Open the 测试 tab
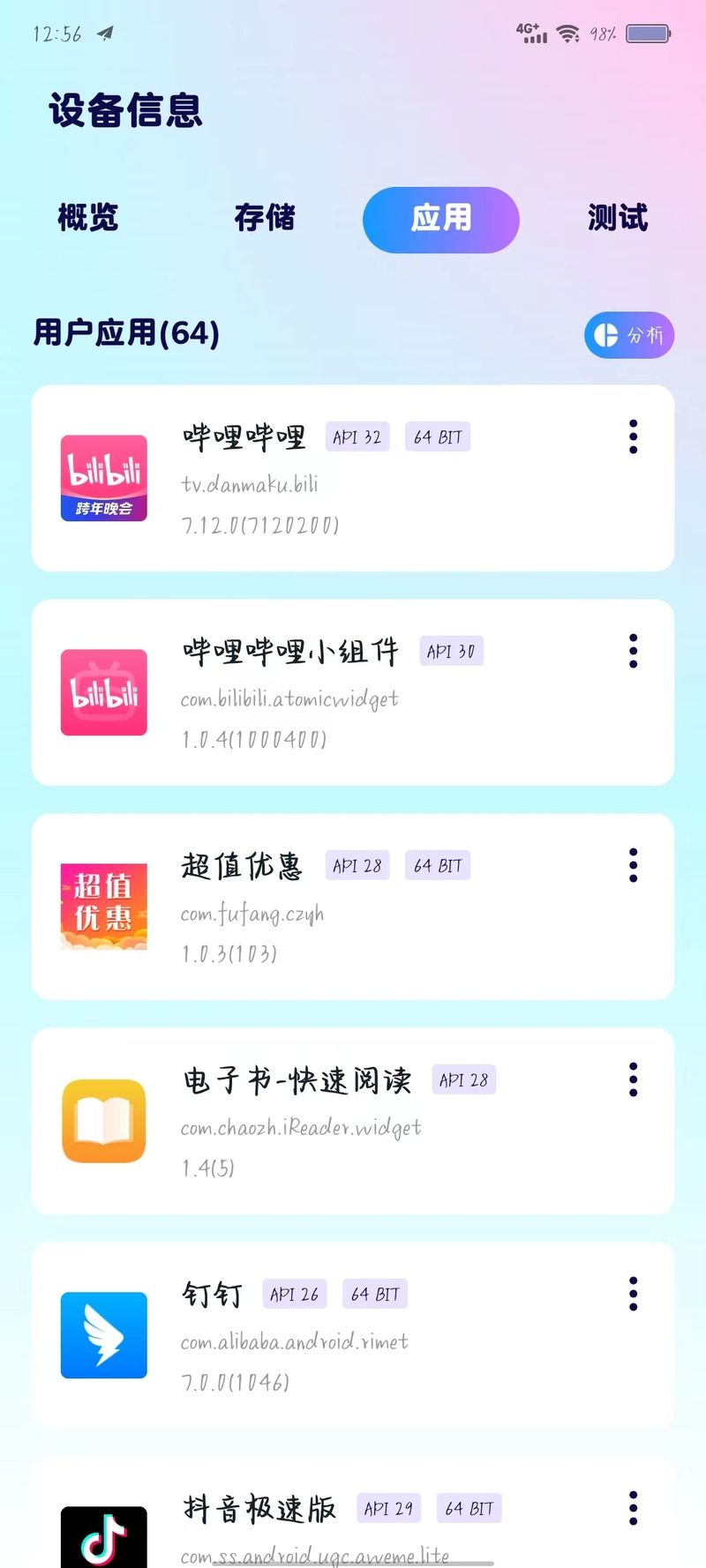The width and height of the screenshot is (706, 1568). tap(618, 219)
